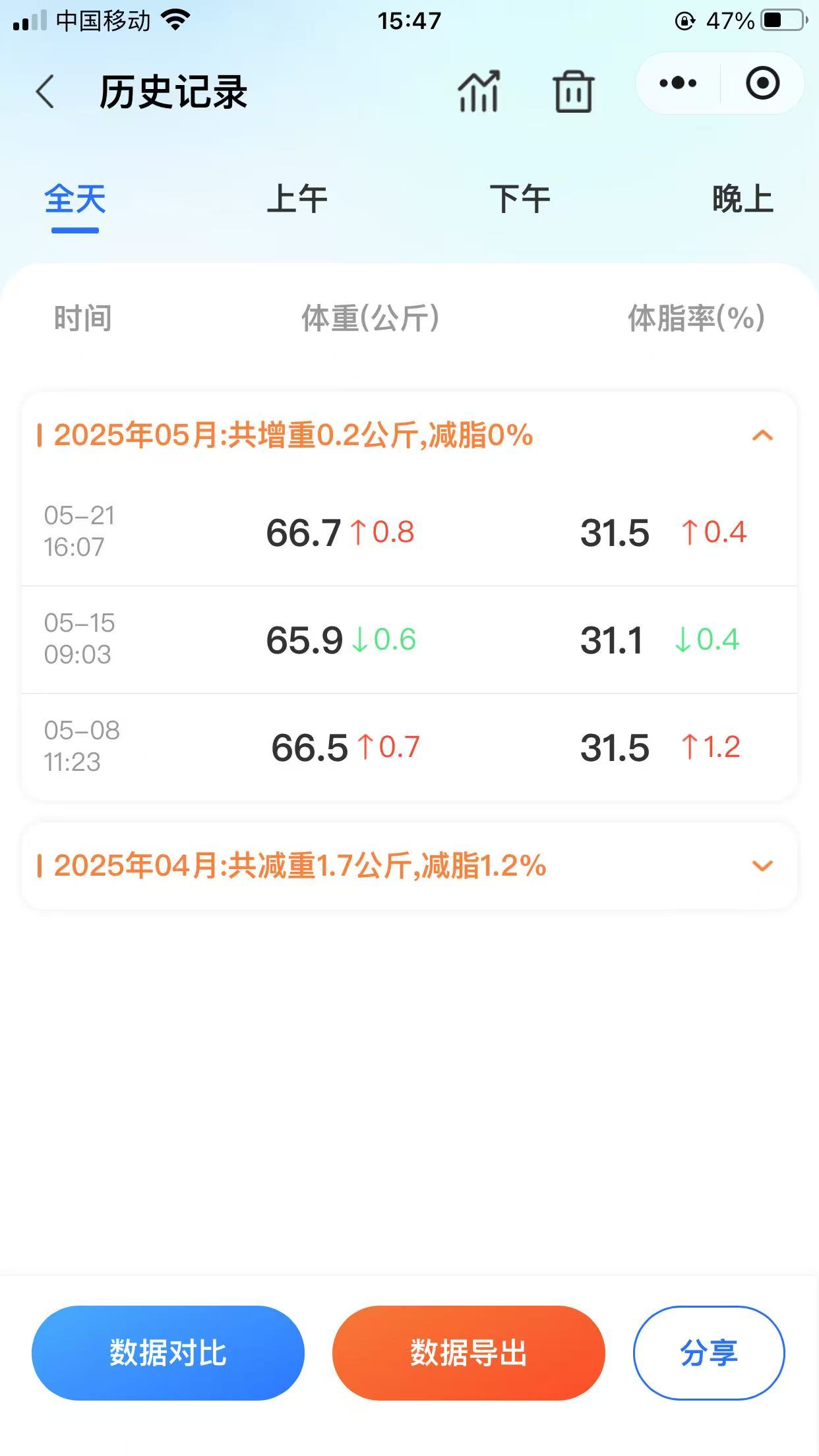Tap the battery indicator in status bar
Image resolution: width=819 pixels, height=1456 pixels.
tap(781, 20)
